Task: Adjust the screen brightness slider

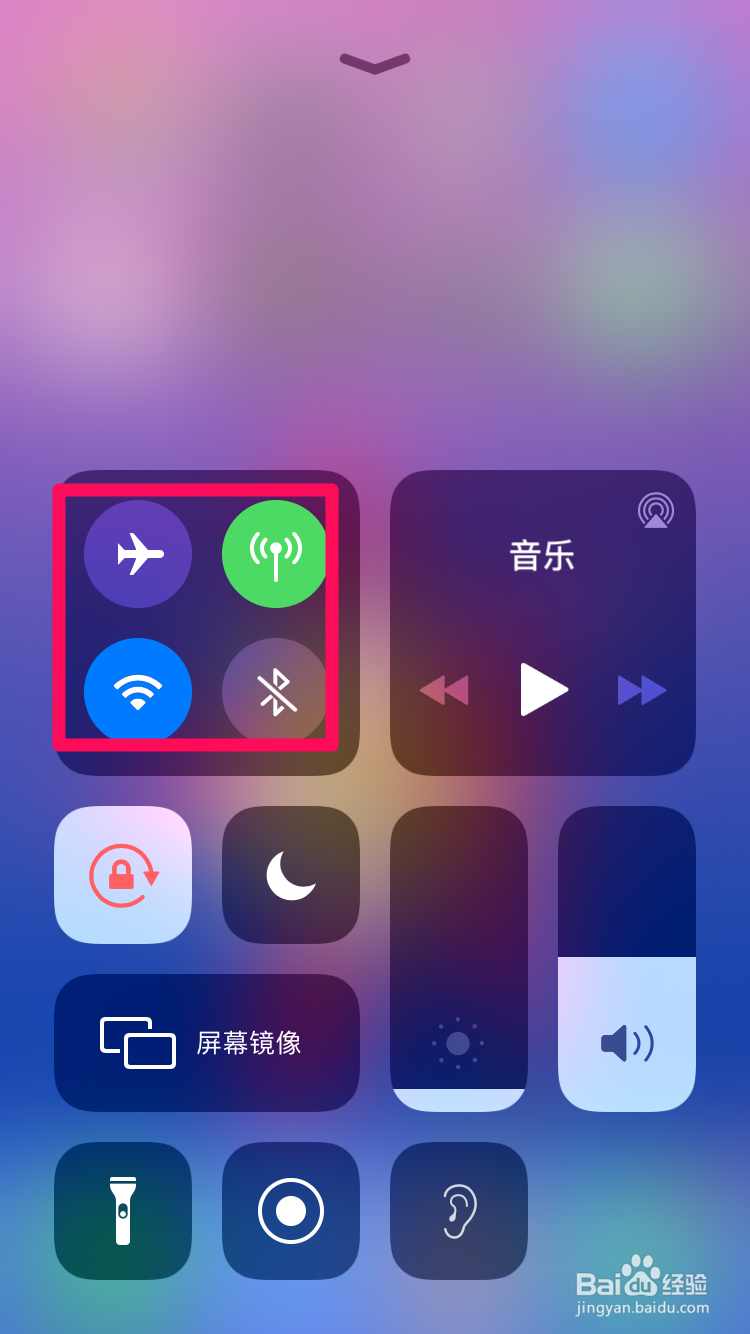Action: [x=458, y=960]
